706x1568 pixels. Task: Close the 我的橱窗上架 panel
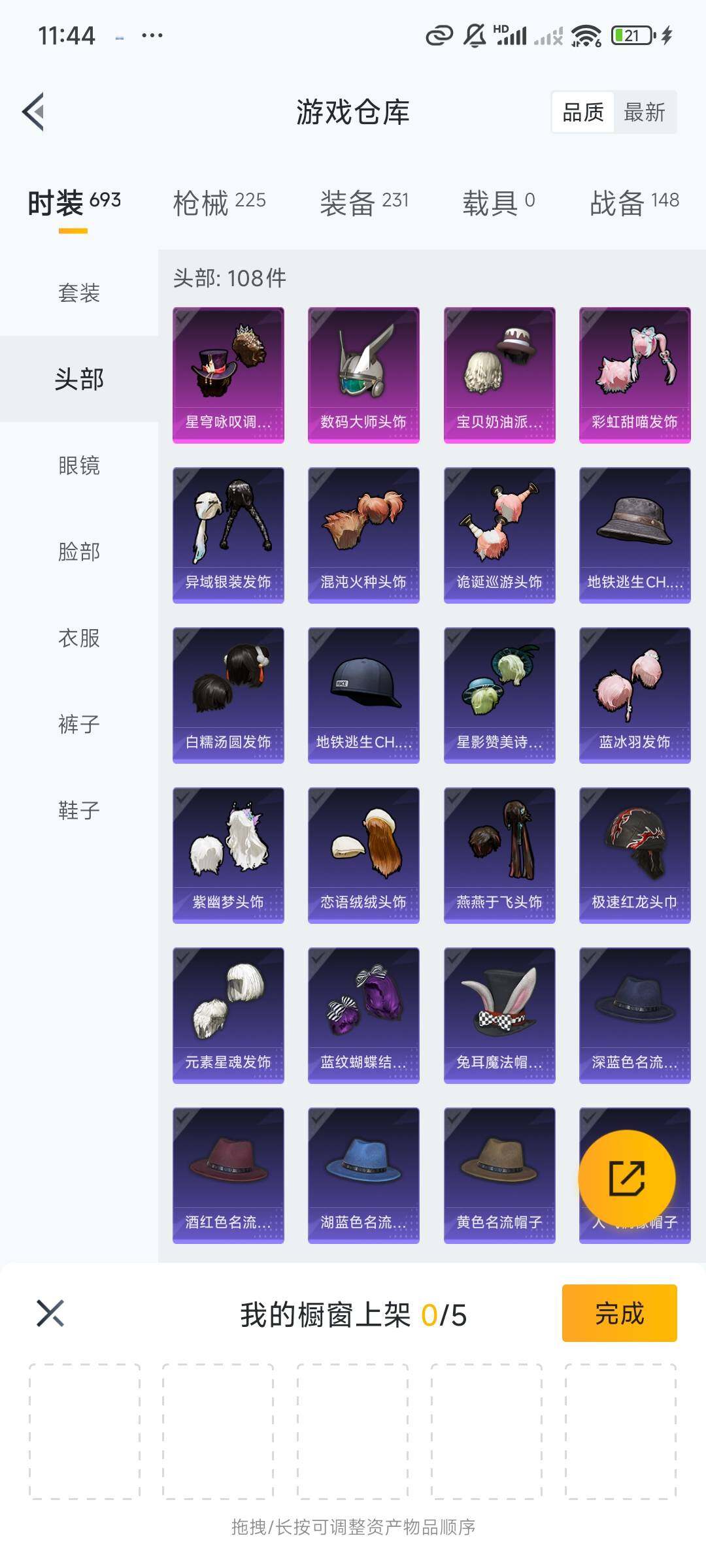pyautogui.click(x=50, y=1314)
